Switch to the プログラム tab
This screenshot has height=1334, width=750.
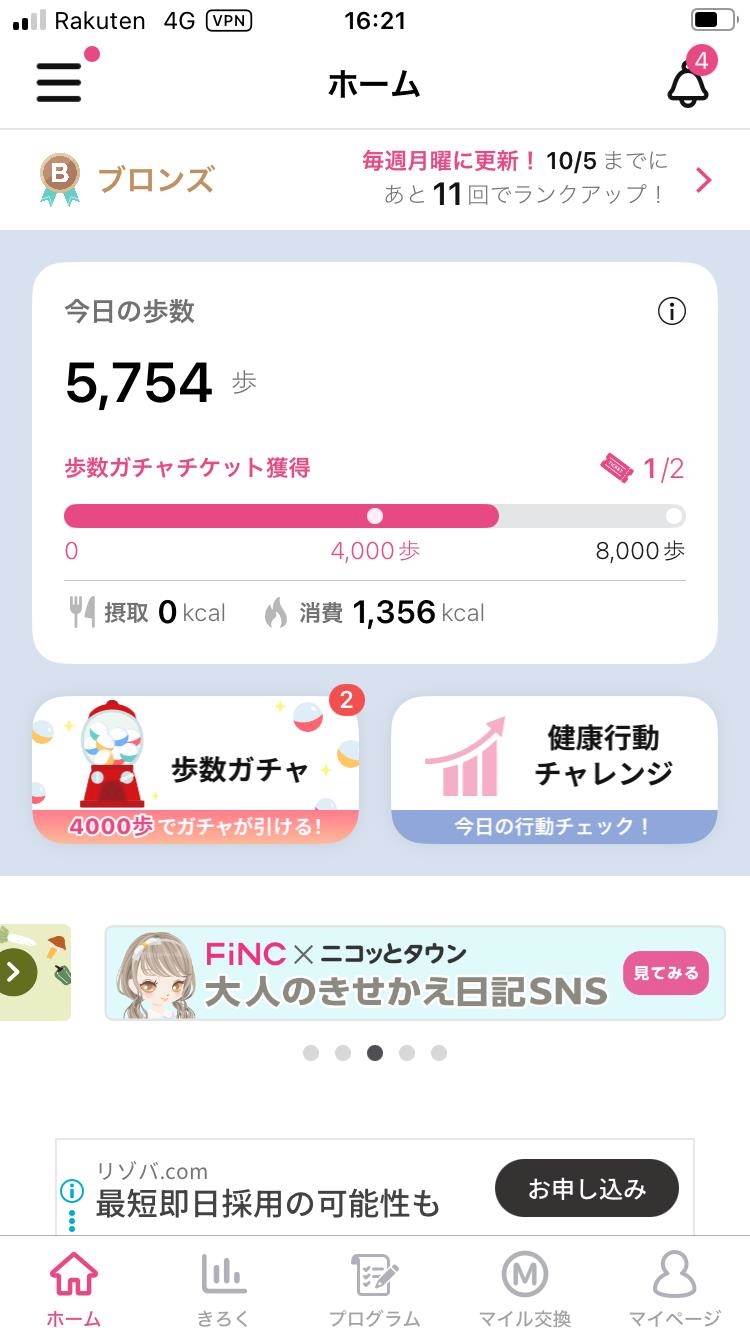tap(375, 1289)
